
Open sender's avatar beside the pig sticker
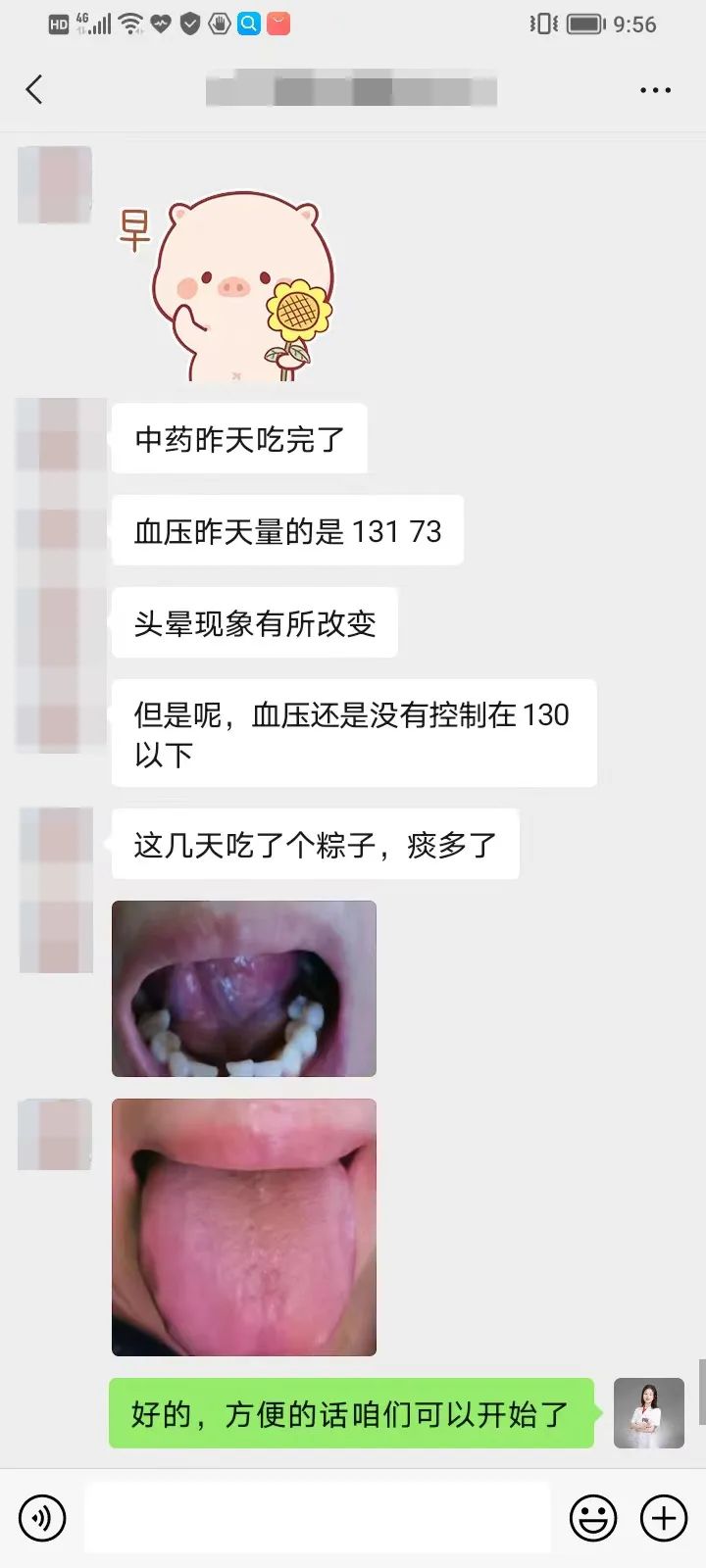55,184
